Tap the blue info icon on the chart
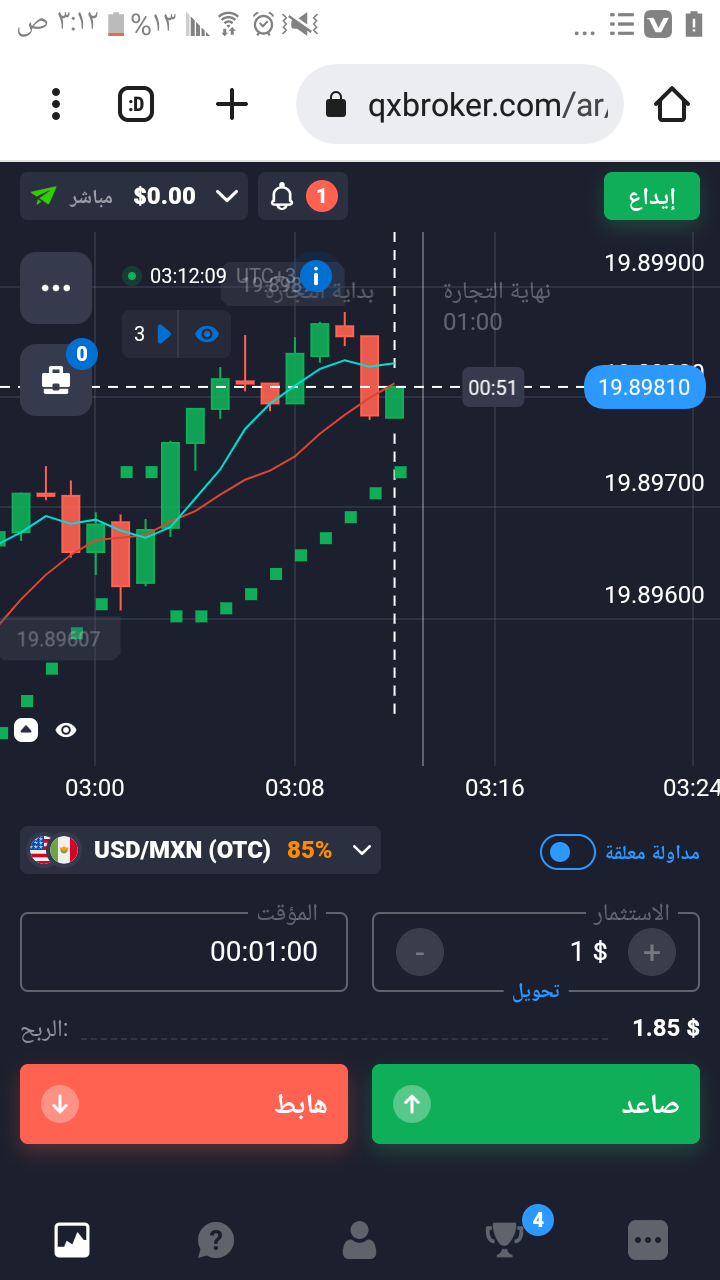The image size is (720, 1280). [x=316, y=275]
